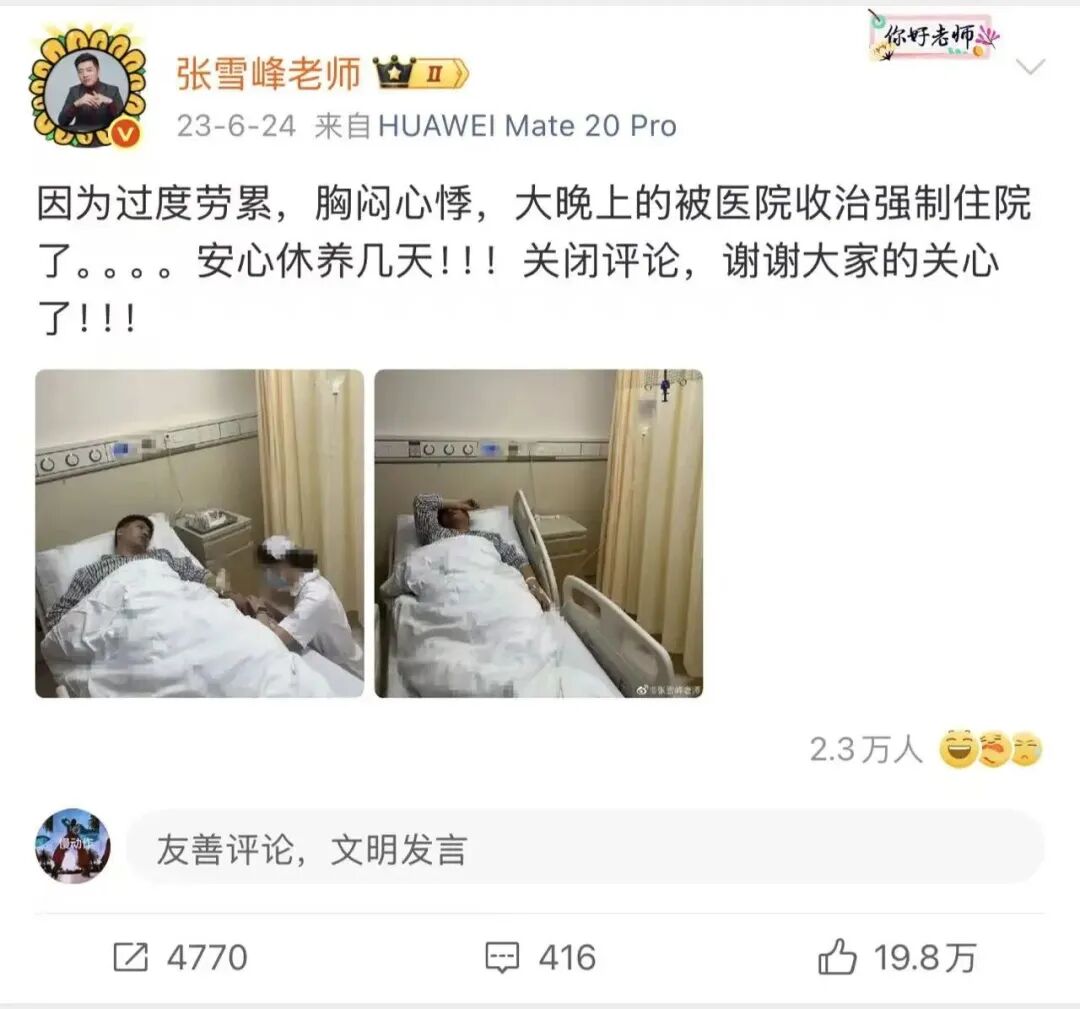Tap the 友善评论 comment input box
The image size is (1080, 1009).
coord(585,849)
